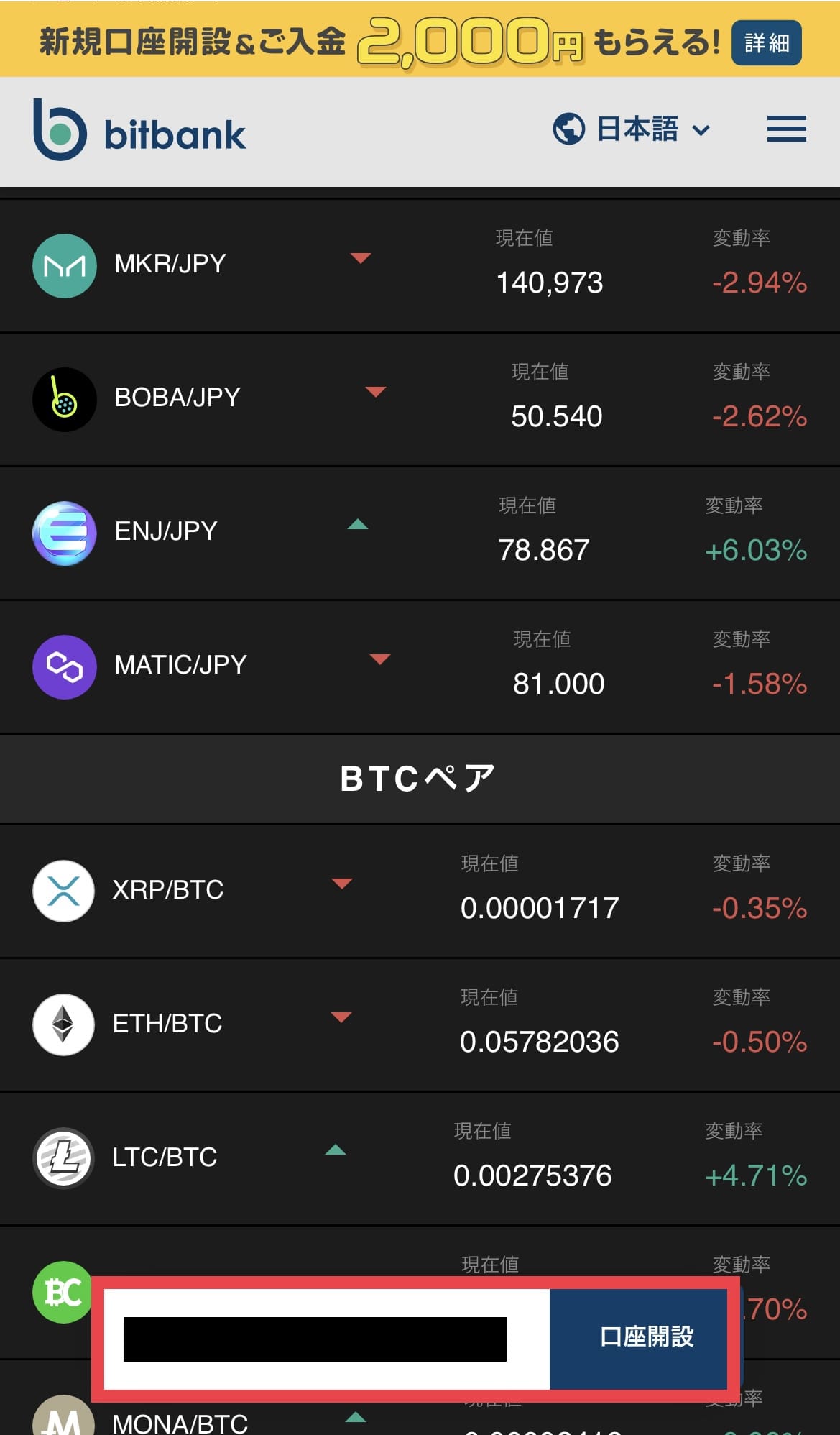Tap the 詳細 button on the promo banner
This screenshot has width=840, height=1435.
click(766, 43)
